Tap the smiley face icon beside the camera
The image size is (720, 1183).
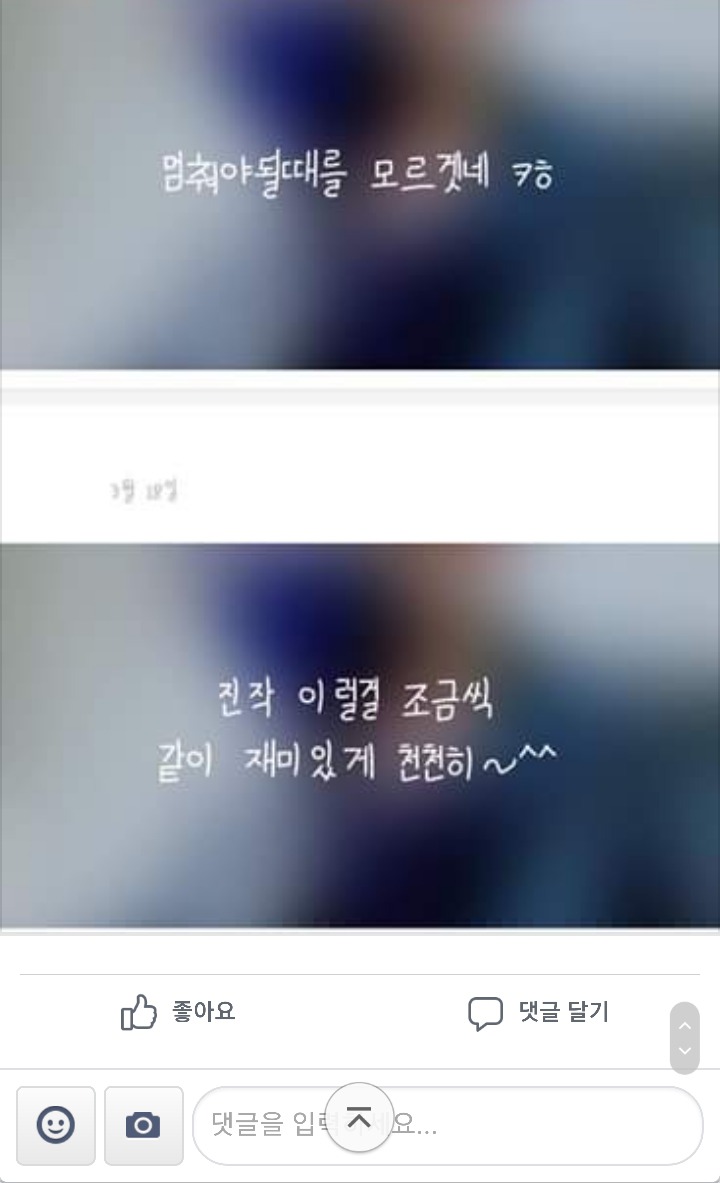55,1125
